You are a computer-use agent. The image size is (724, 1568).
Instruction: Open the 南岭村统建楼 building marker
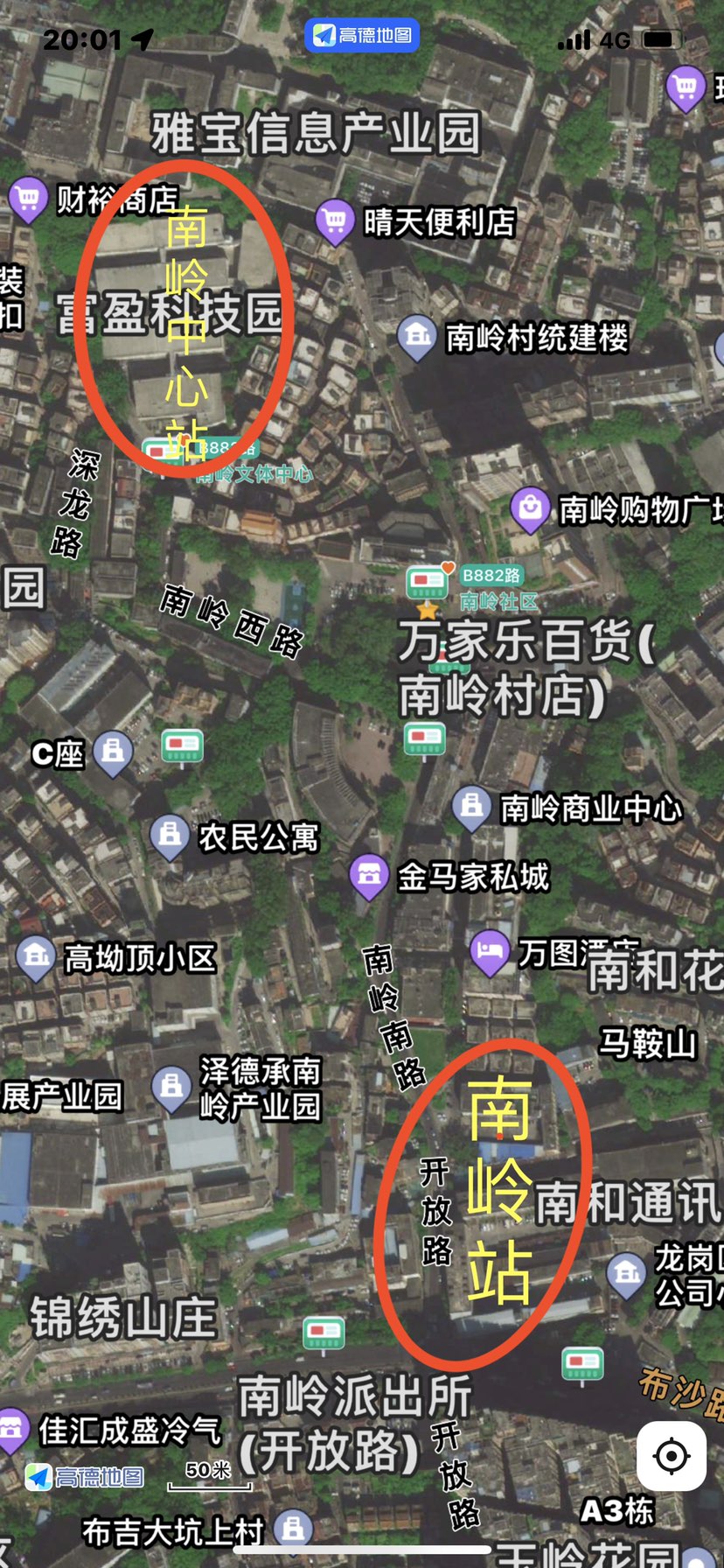tap(417, 337)
